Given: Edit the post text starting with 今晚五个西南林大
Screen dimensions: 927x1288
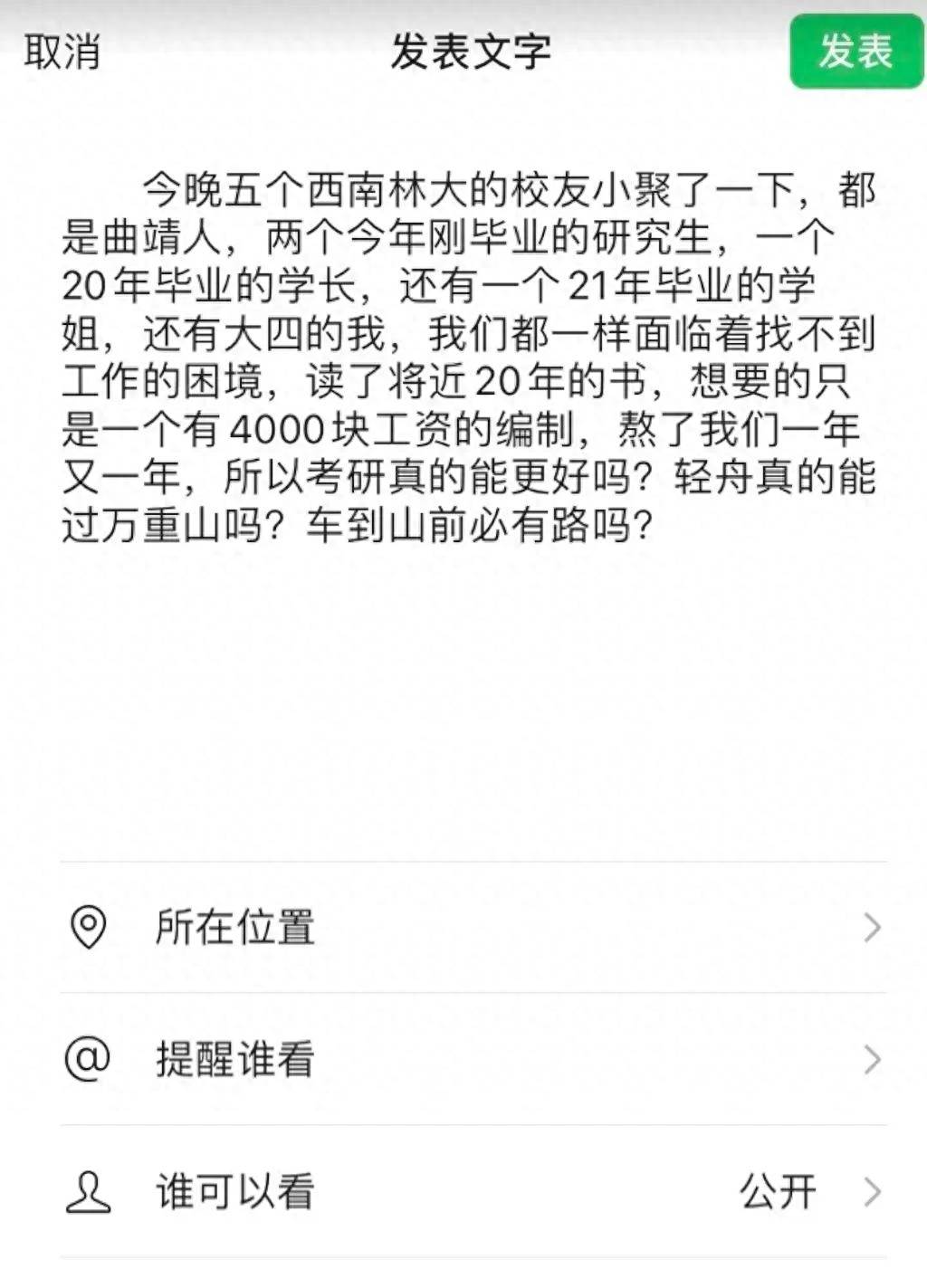Looking at the screenshot, I should pos(468,356).
